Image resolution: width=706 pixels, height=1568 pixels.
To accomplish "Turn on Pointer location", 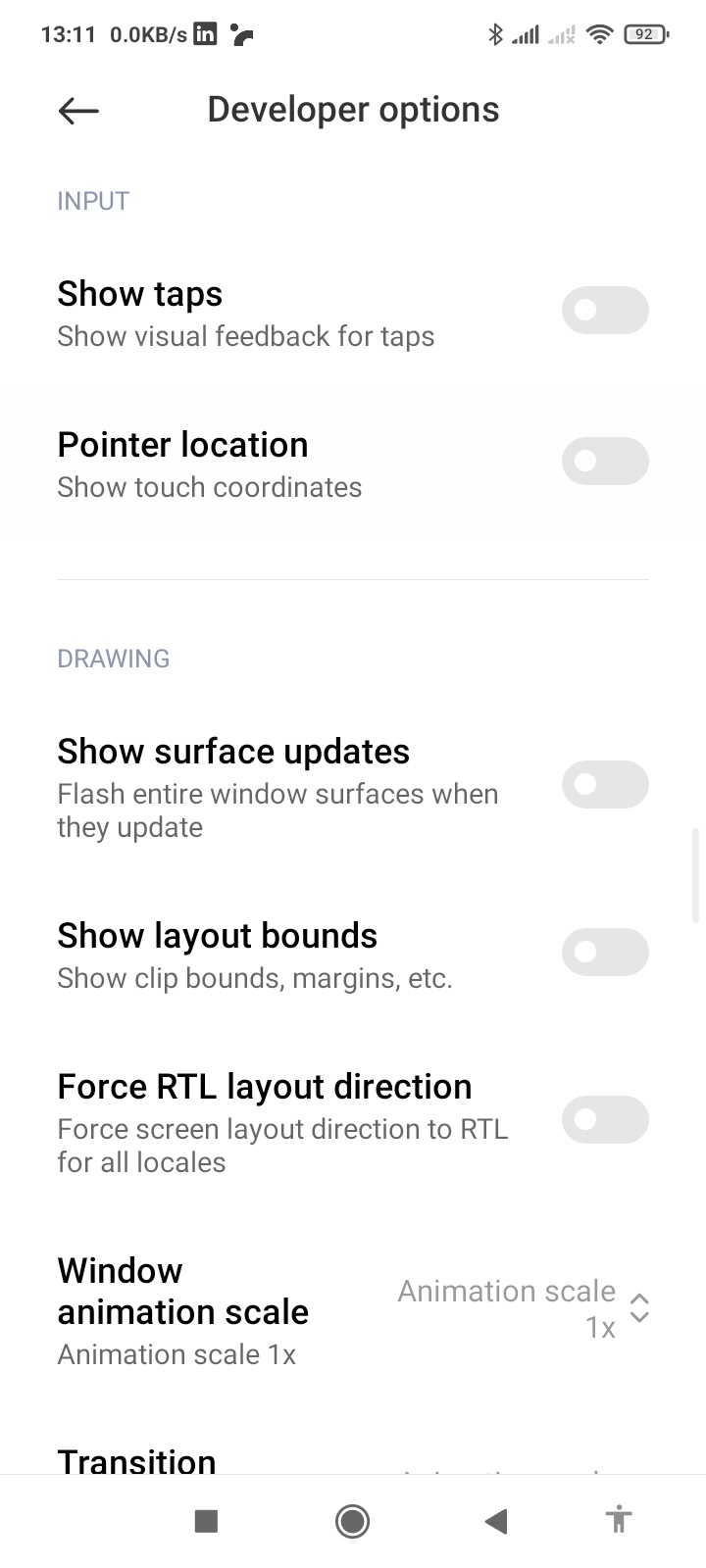I will coord(604,462).
